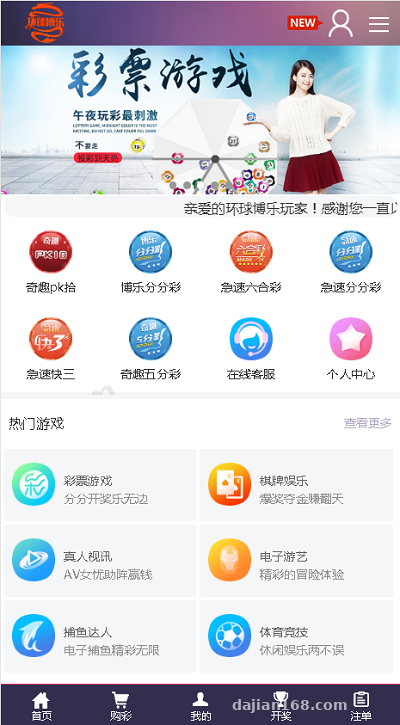Select 急速分分彩 game
Screen dimensions: 400x725
(x=351, y=262)
